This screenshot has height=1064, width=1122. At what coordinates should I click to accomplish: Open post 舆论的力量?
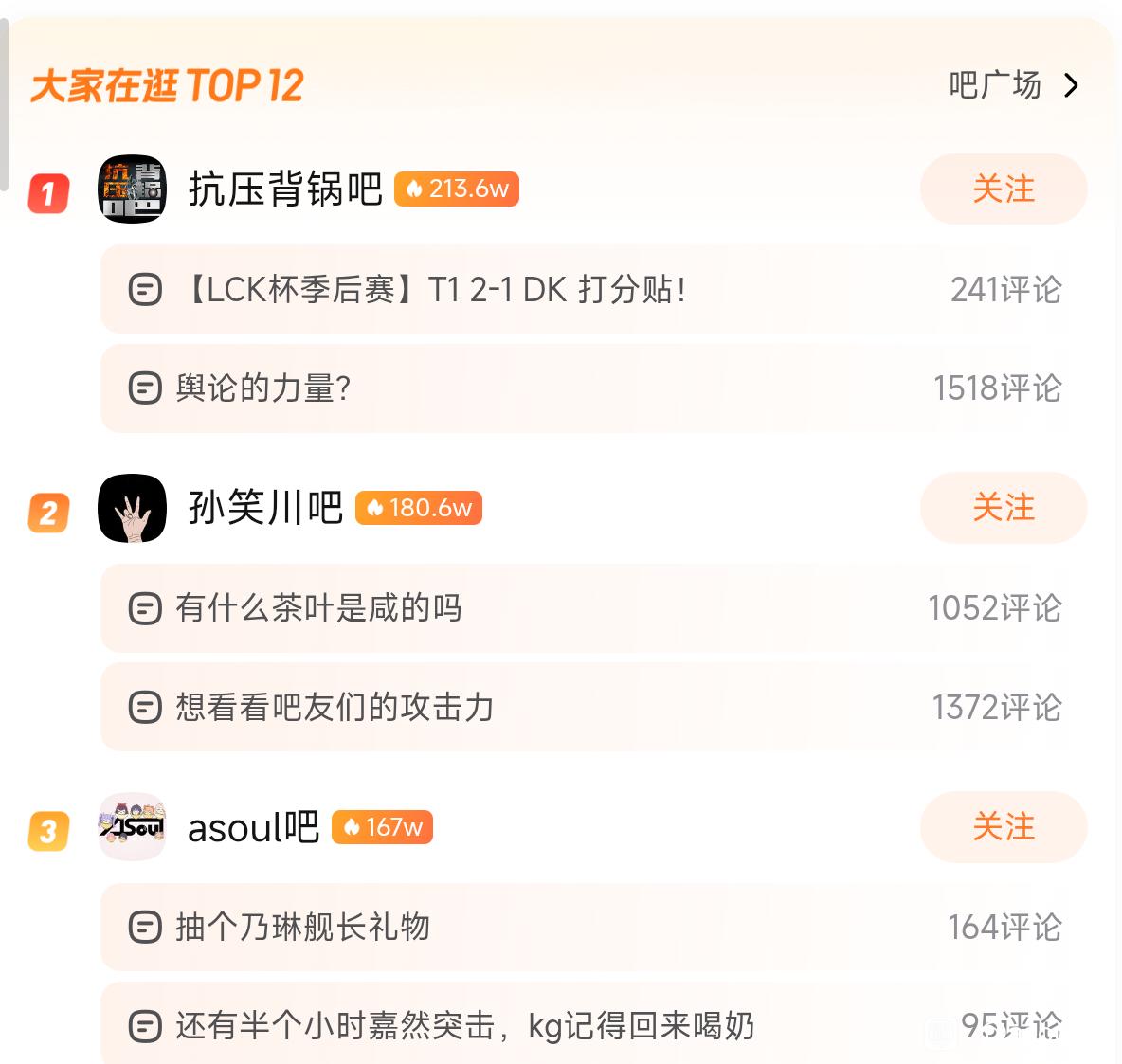tap(263, 388)
